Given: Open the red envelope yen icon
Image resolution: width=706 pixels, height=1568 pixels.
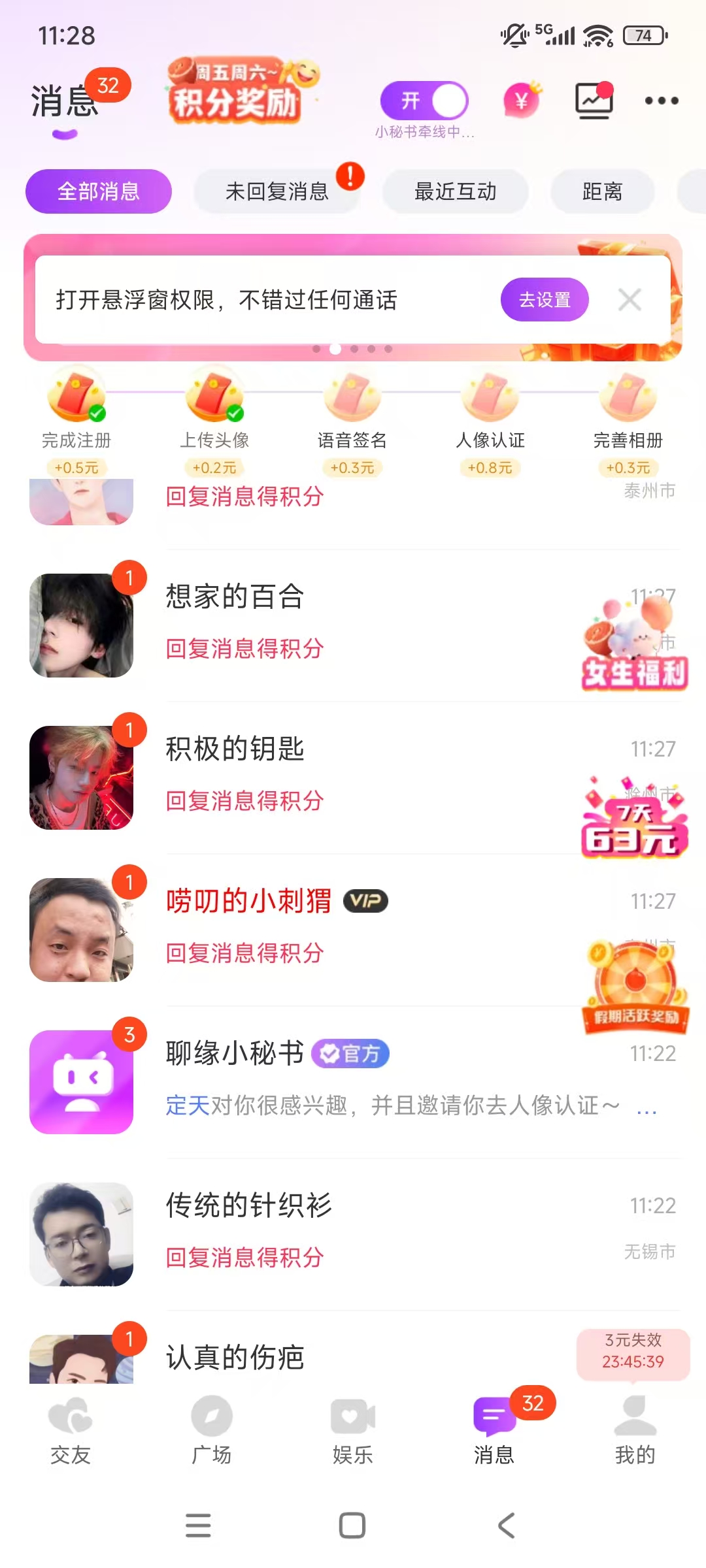Looking at the screenshot, I should tap(522, 101).
